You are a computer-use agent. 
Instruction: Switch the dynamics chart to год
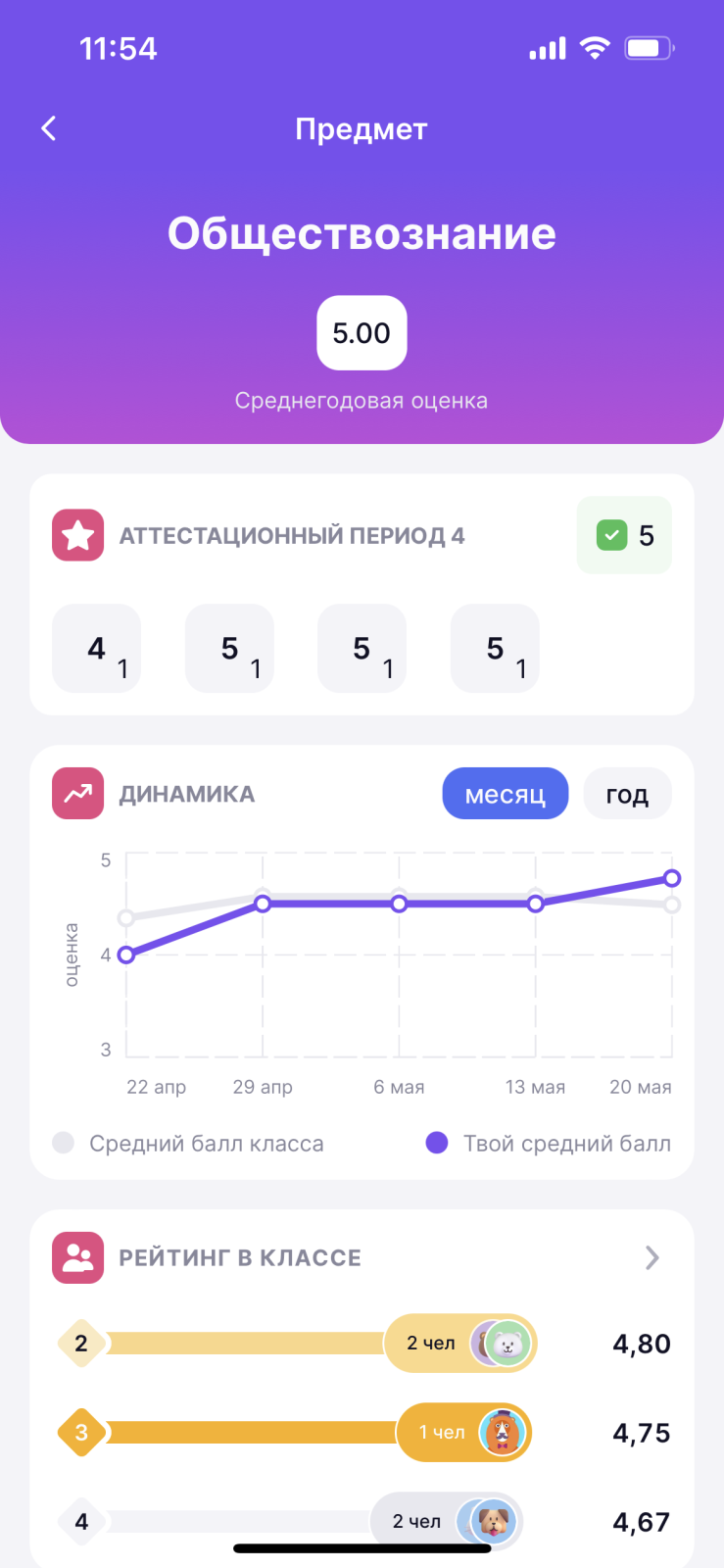627,794
